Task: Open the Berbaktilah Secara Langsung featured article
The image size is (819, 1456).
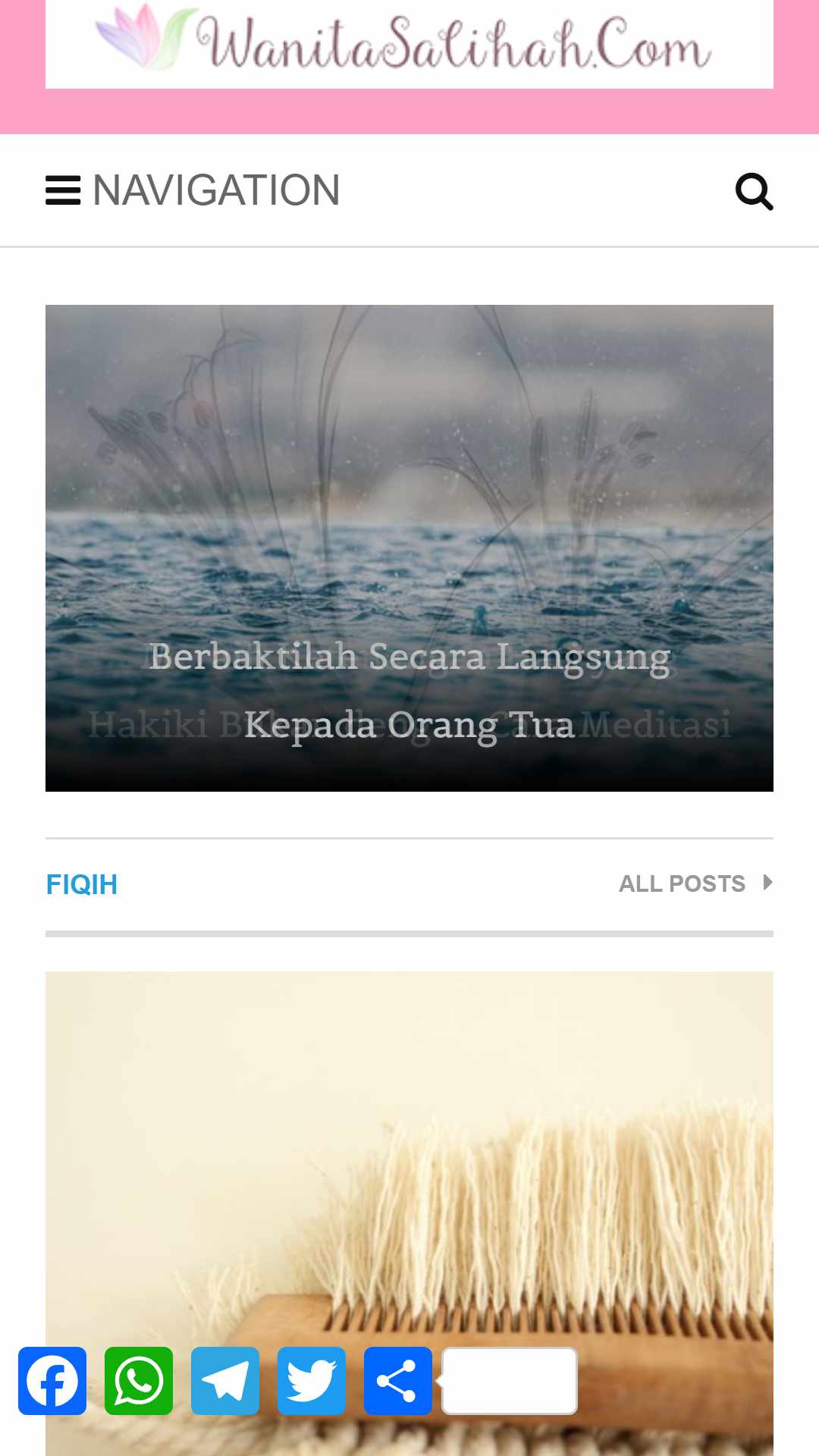Action: [409, 689]
